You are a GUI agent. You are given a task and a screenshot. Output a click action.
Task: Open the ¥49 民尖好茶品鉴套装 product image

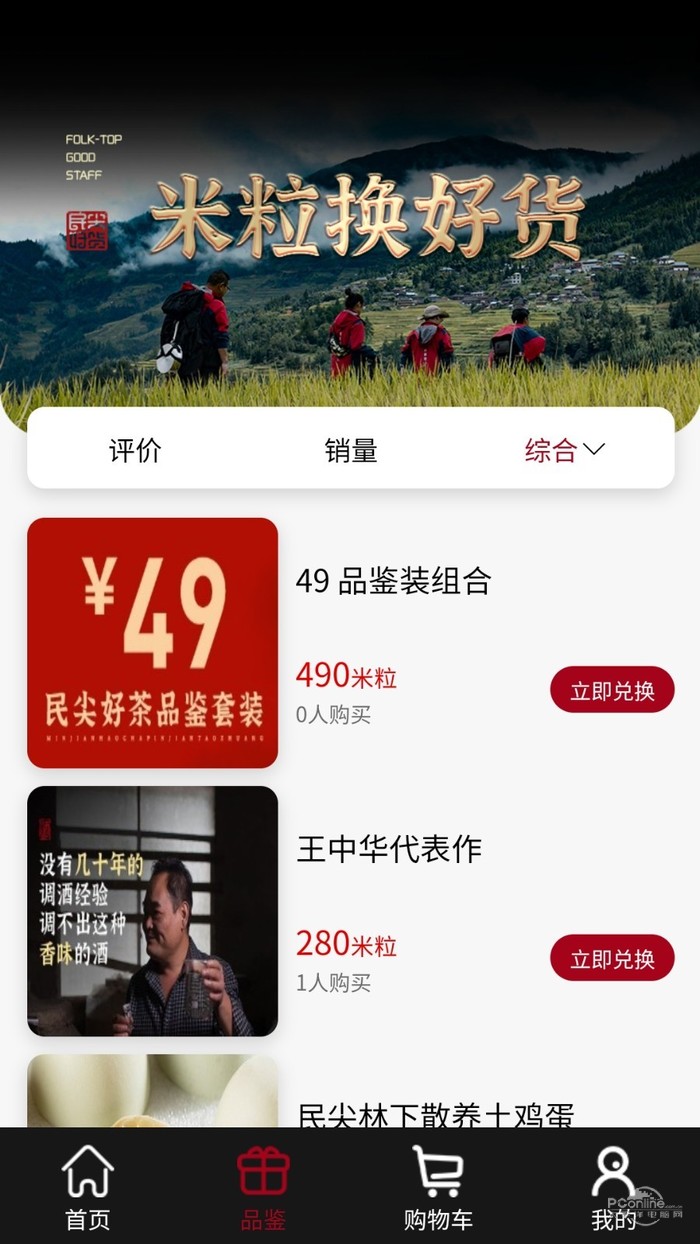tap(152, 643)
